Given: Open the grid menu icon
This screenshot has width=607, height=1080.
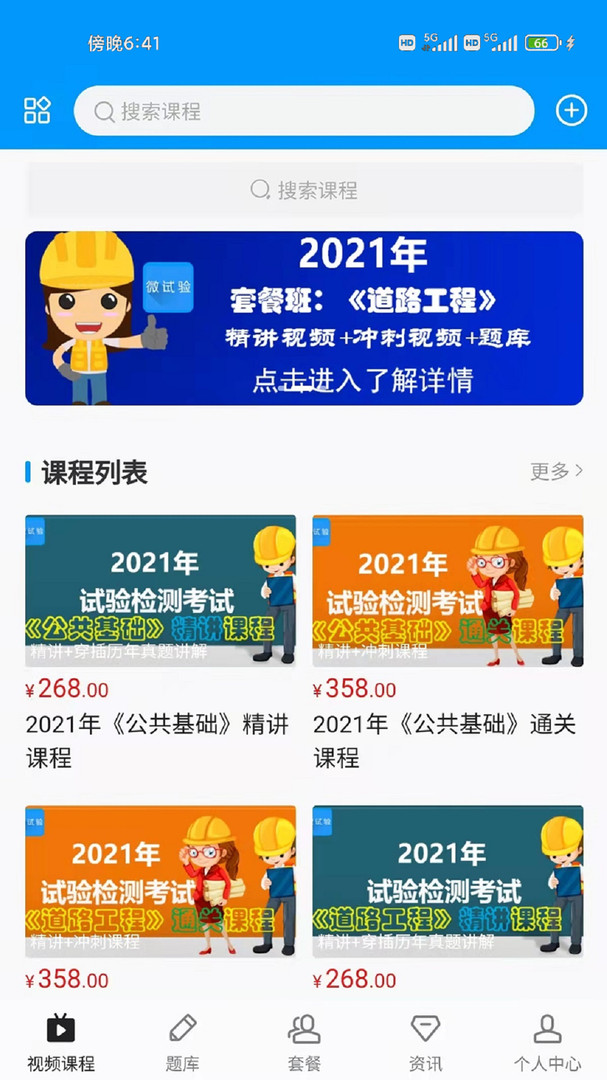Looking at the screenshot, I should coord(37,110).
